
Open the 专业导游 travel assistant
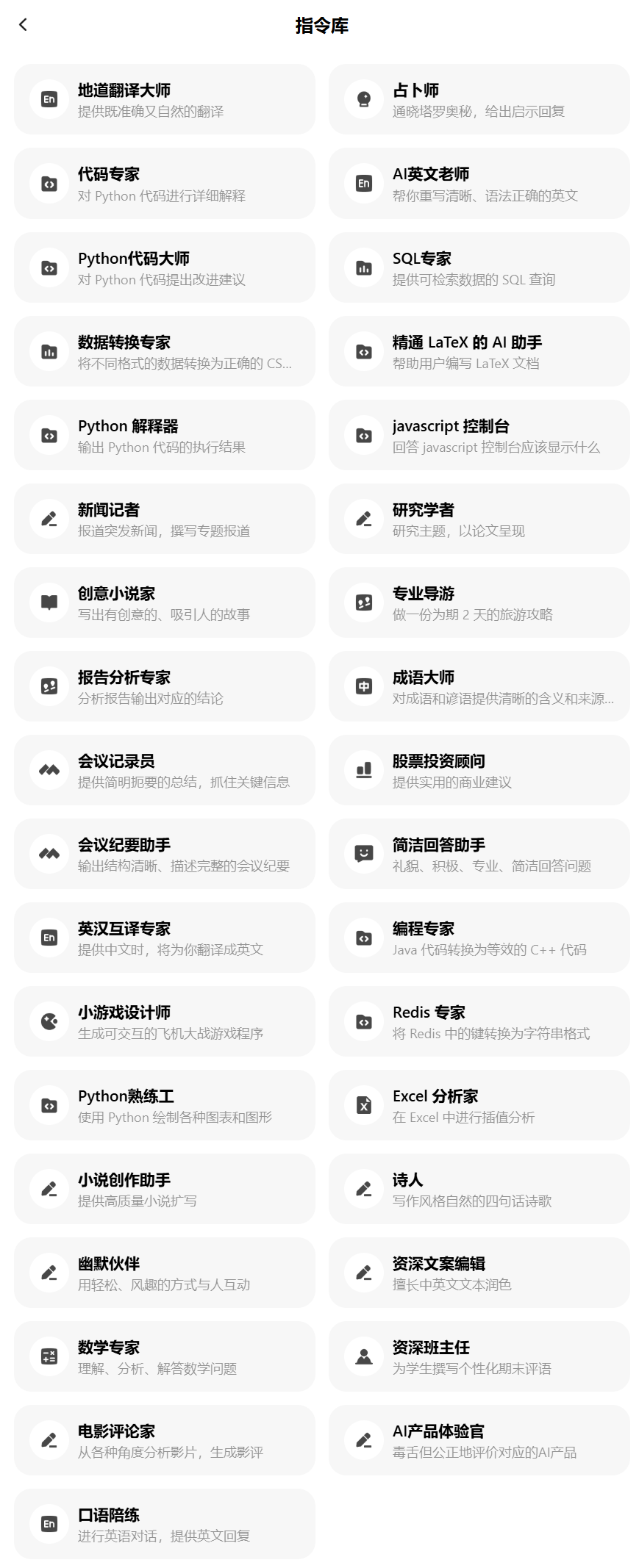point(478,603)
